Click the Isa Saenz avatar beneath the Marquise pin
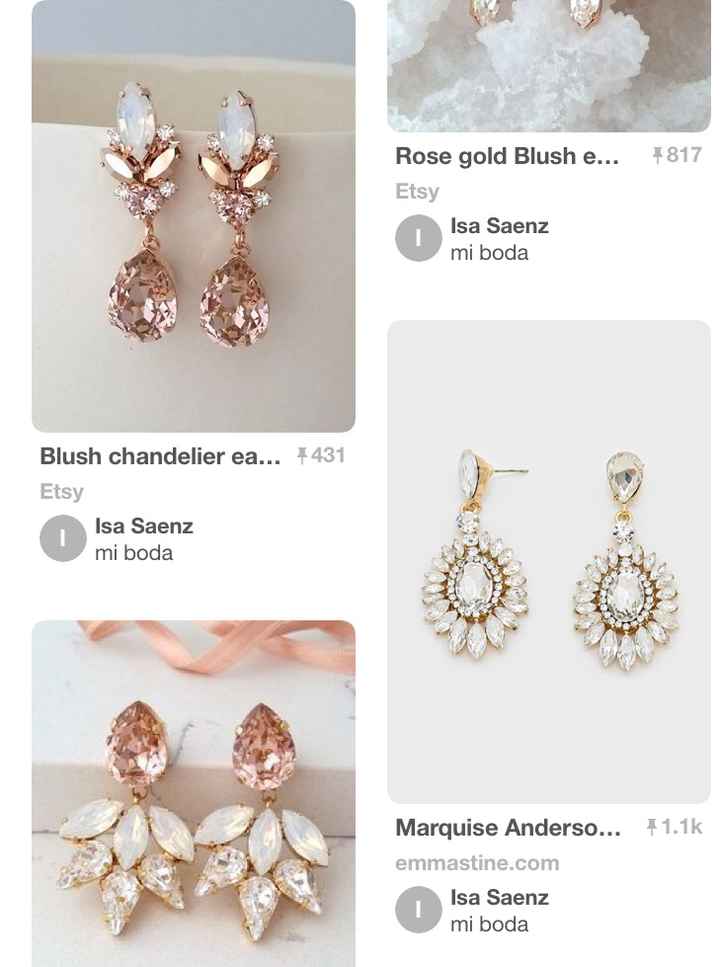The height and width of the screenshot is (967, 720). pos(419,911)
